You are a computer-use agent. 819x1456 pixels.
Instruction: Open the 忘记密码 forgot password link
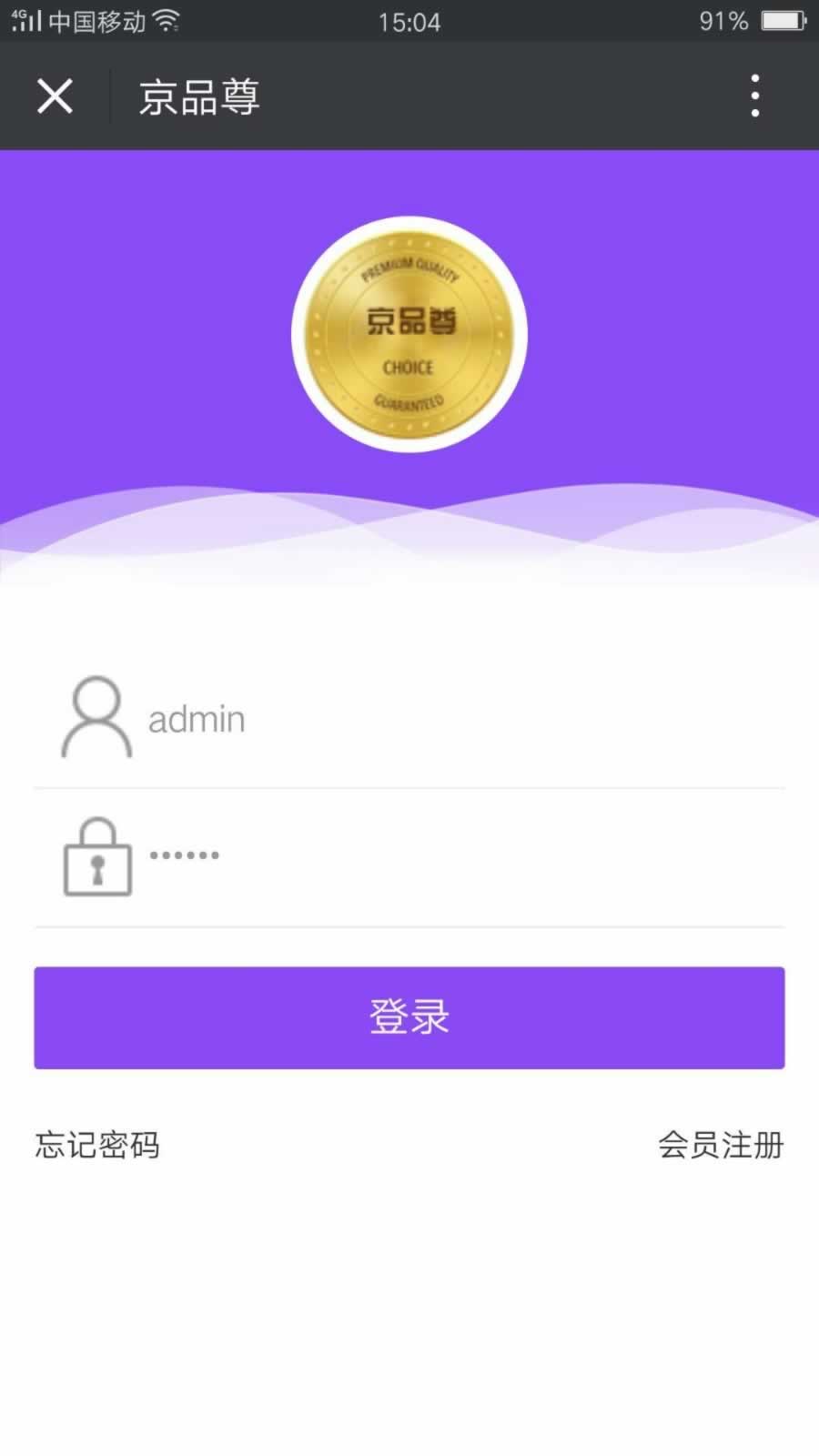97,1145
